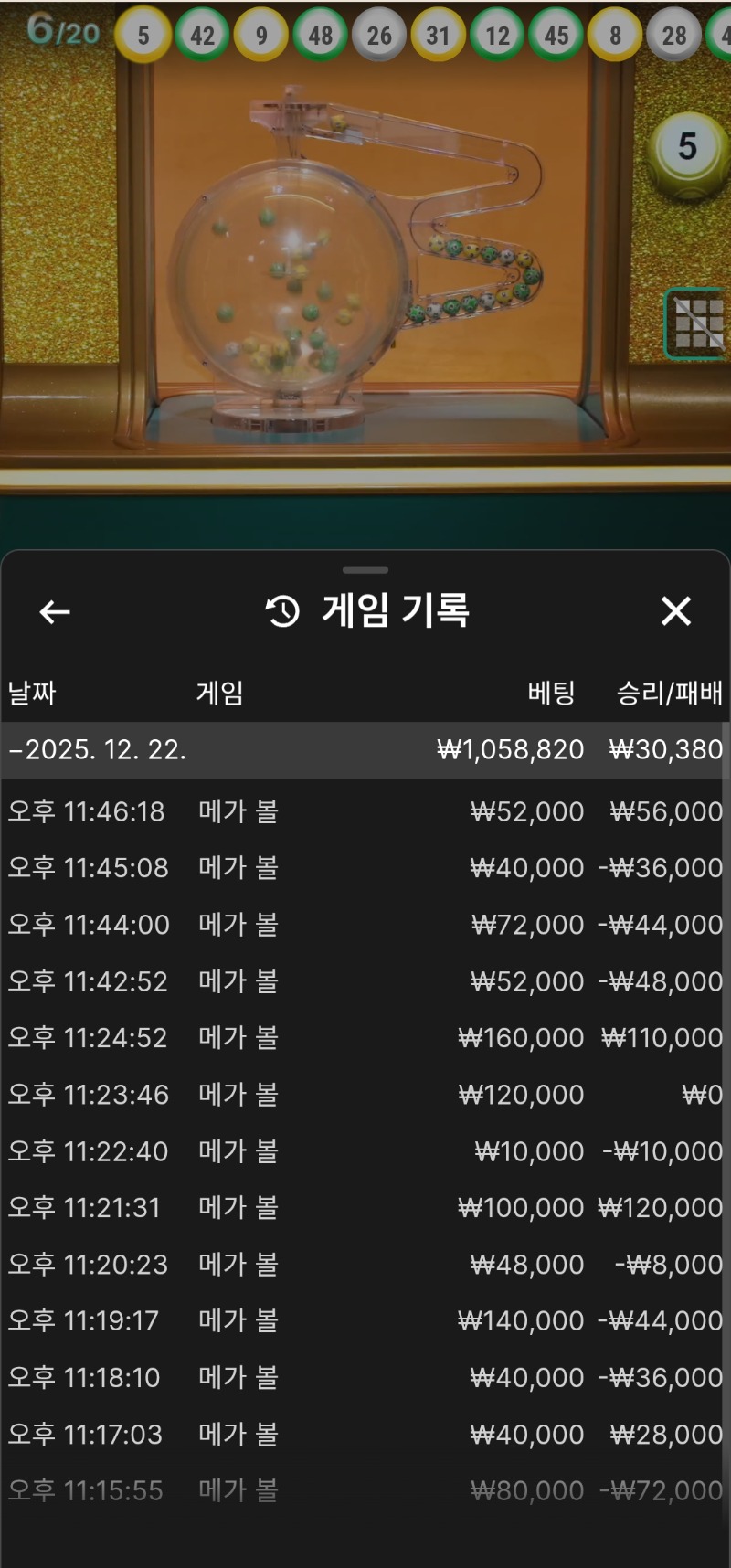Open the 오후 11:45:08 메가 볼 record
The width and height of the screenshot is (731, 1568).
(x=365, y=868)
